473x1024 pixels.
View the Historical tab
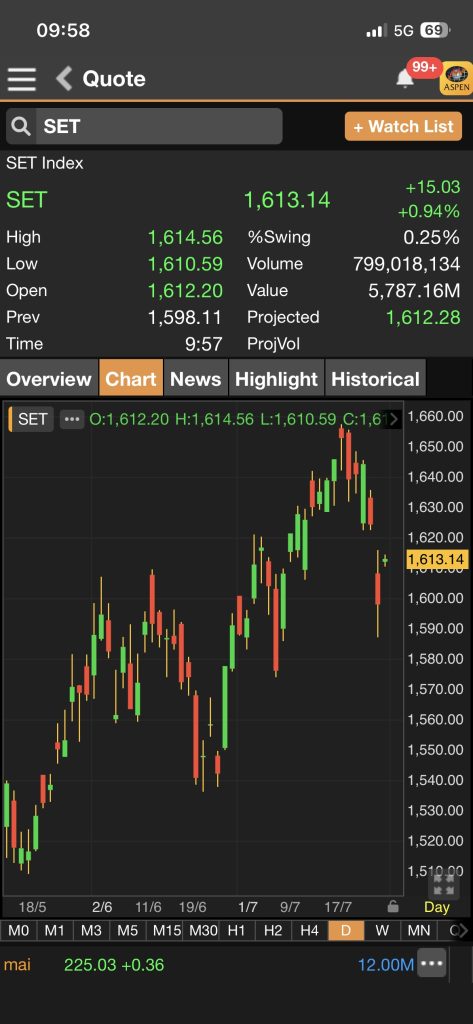[x=376, y=379]
